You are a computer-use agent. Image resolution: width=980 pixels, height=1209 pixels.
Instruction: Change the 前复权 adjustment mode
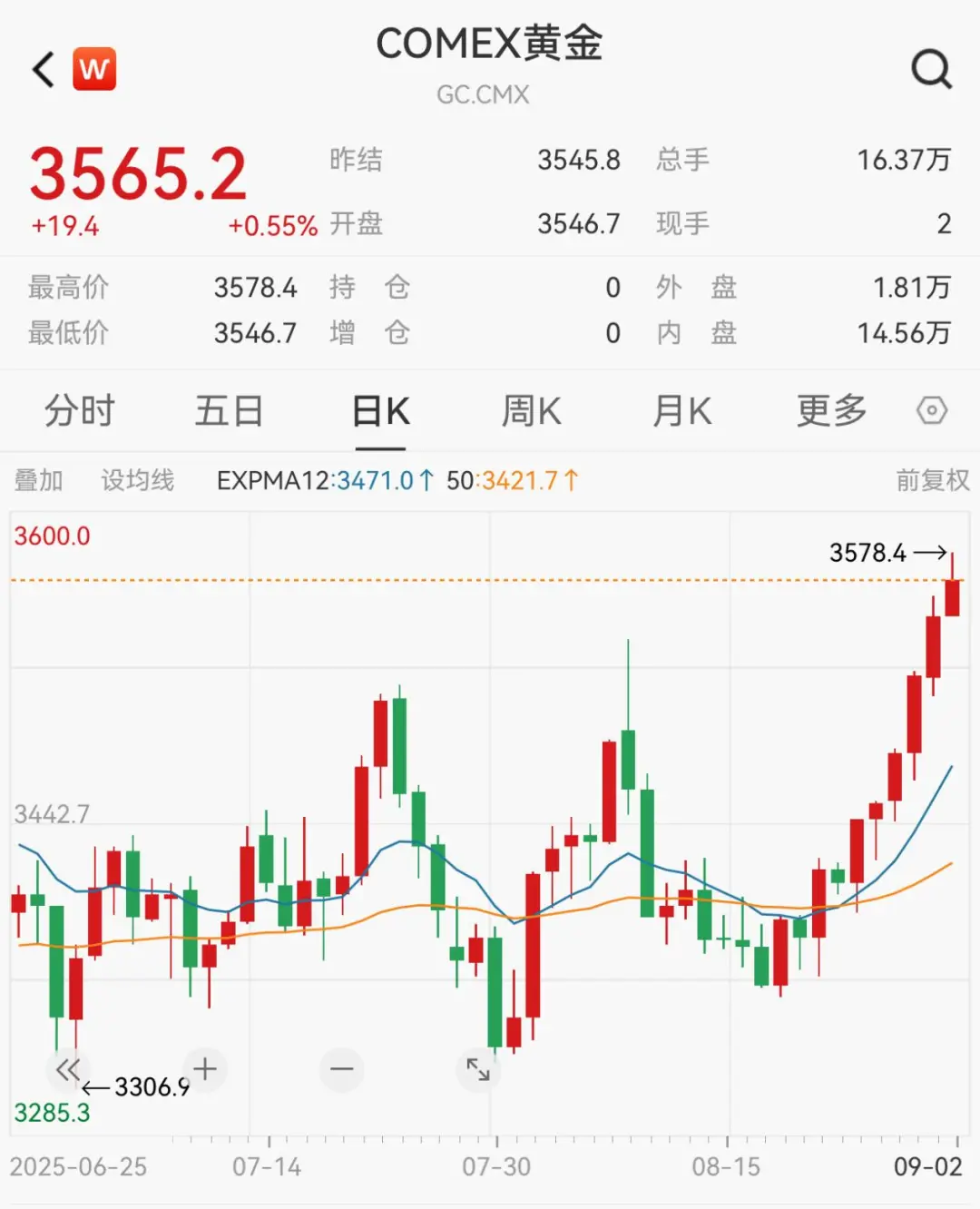(x=932, y=480)
